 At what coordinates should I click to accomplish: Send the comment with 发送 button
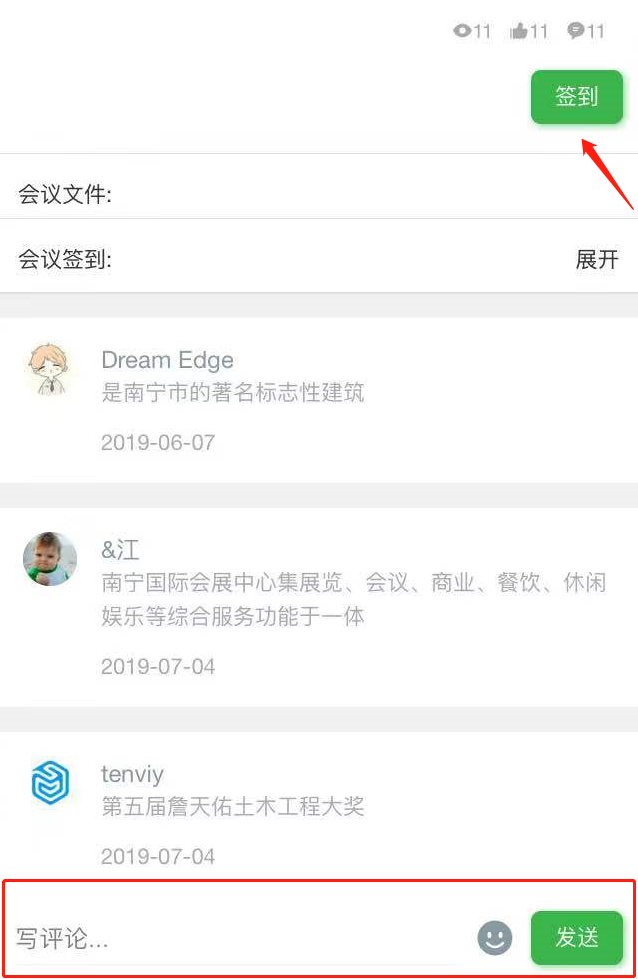576,938
